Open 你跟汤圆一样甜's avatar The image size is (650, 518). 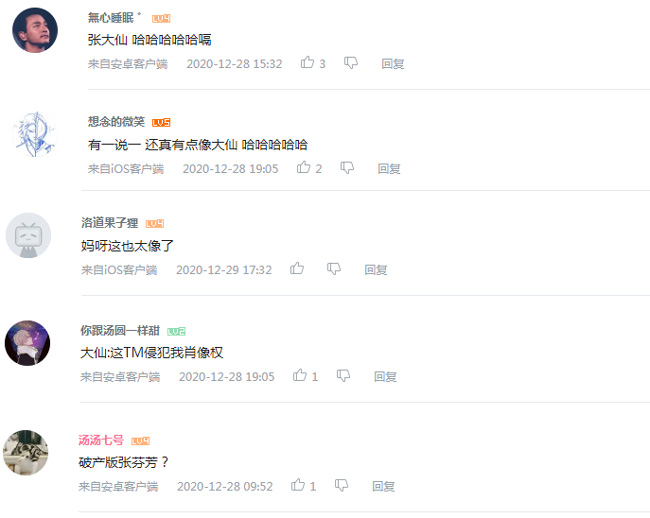[27, 343]
